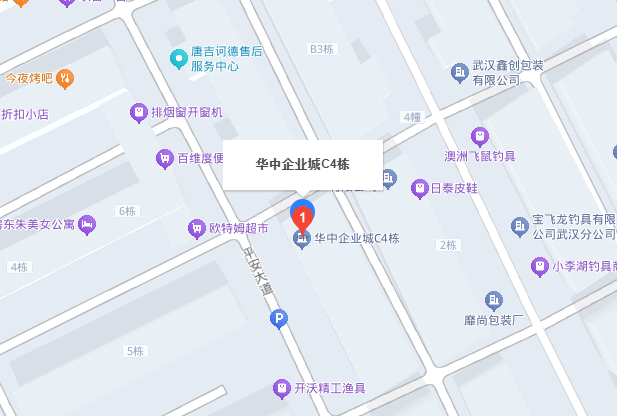Select the 唐吉诃德售后服务中心 map point

tap(179, 59)
